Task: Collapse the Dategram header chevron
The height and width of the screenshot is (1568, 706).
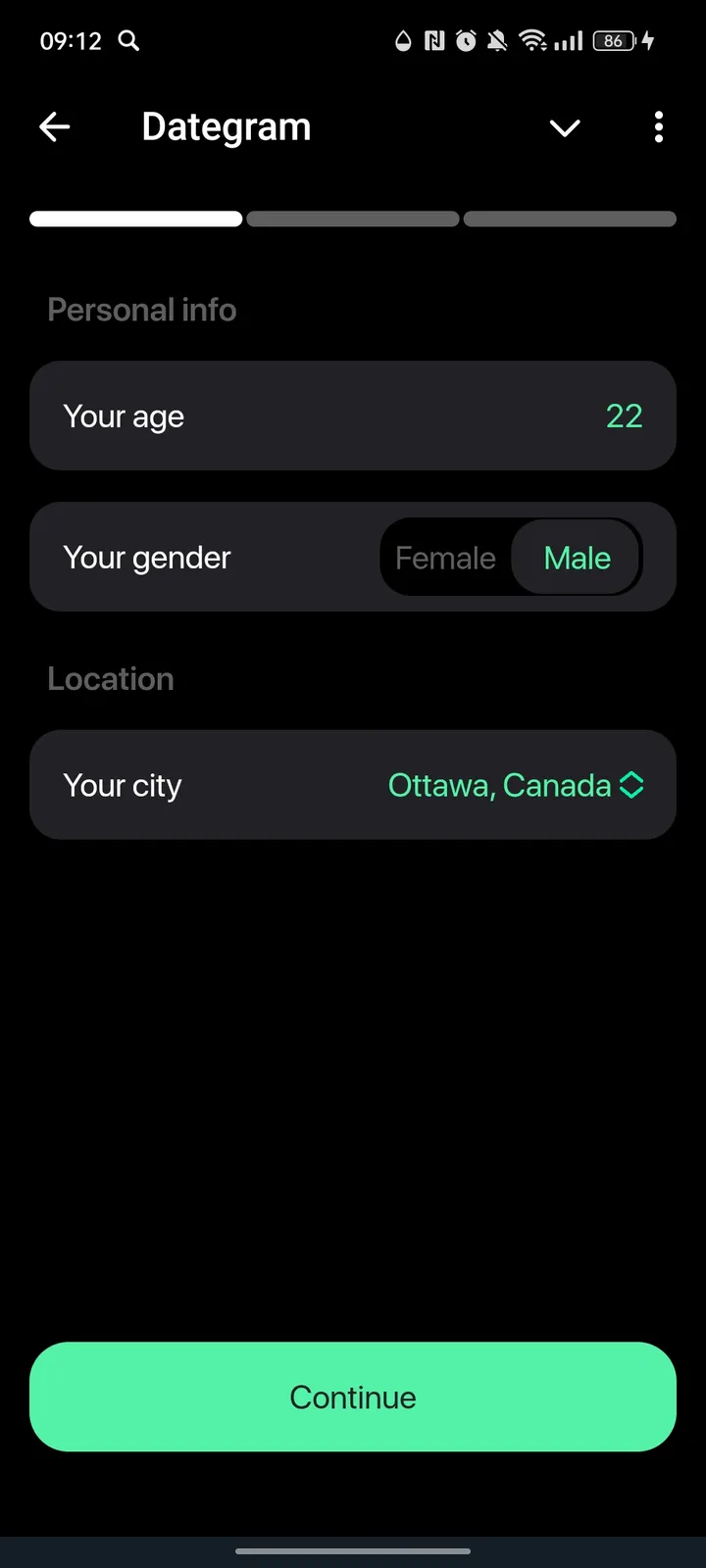Action: pyautogui.click(x=565, y=128)
